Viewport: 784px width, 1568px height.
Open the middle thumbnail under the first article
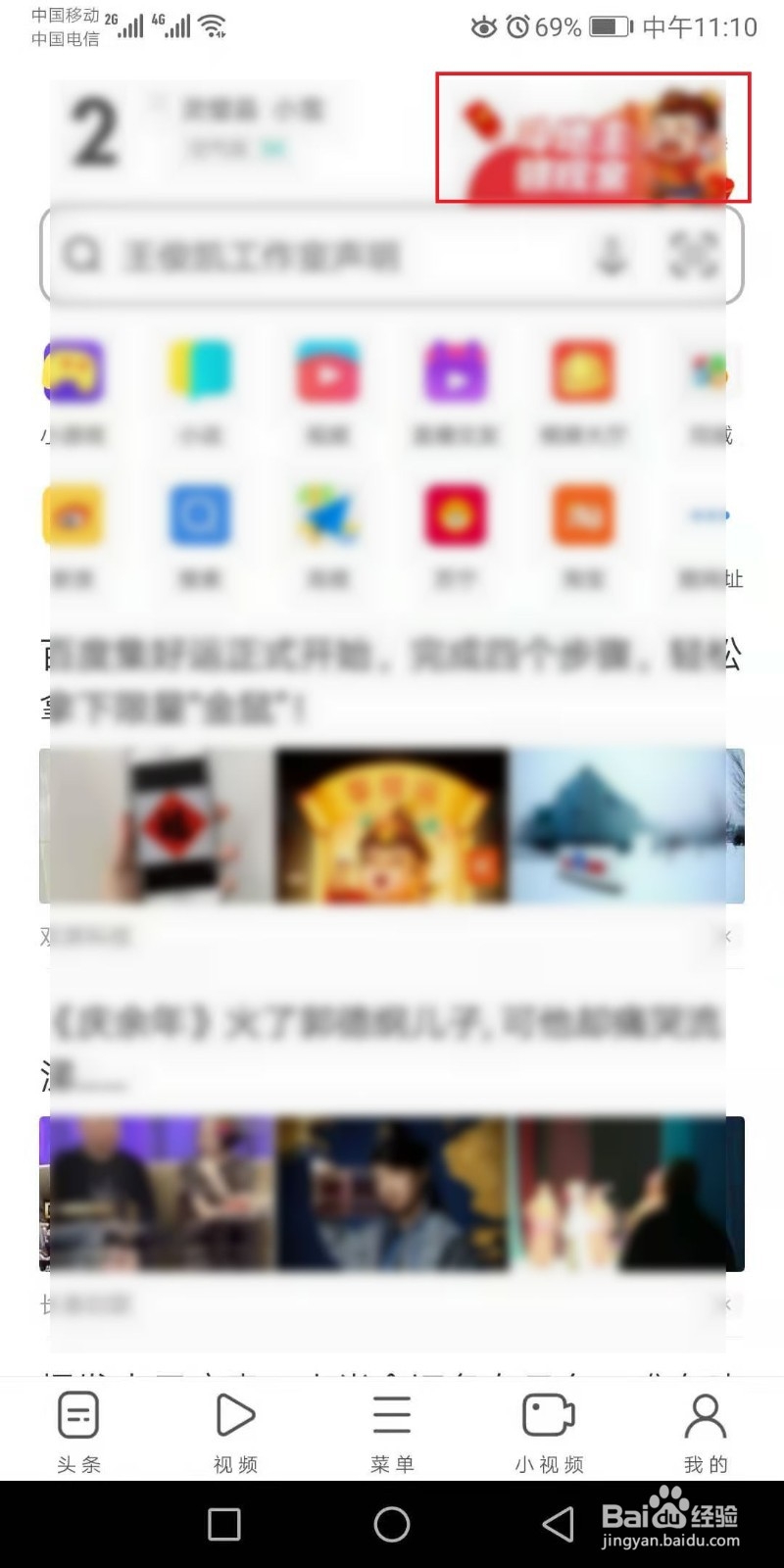pos(391,826)
